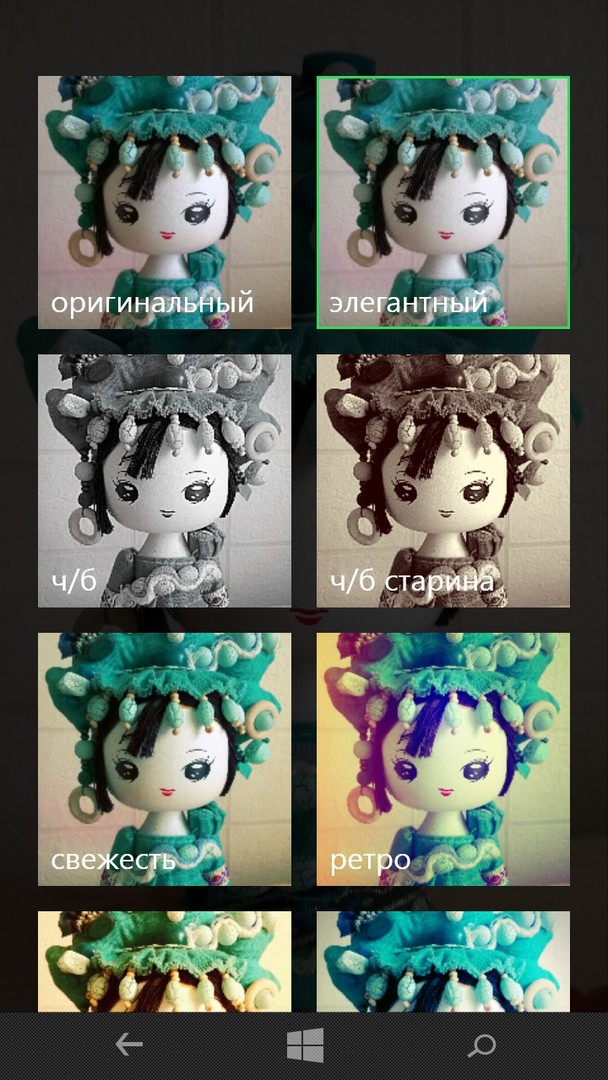Select the оригинальный filter
The height and width of the screenshot is (1080, 608).
(x=165, y=202)
